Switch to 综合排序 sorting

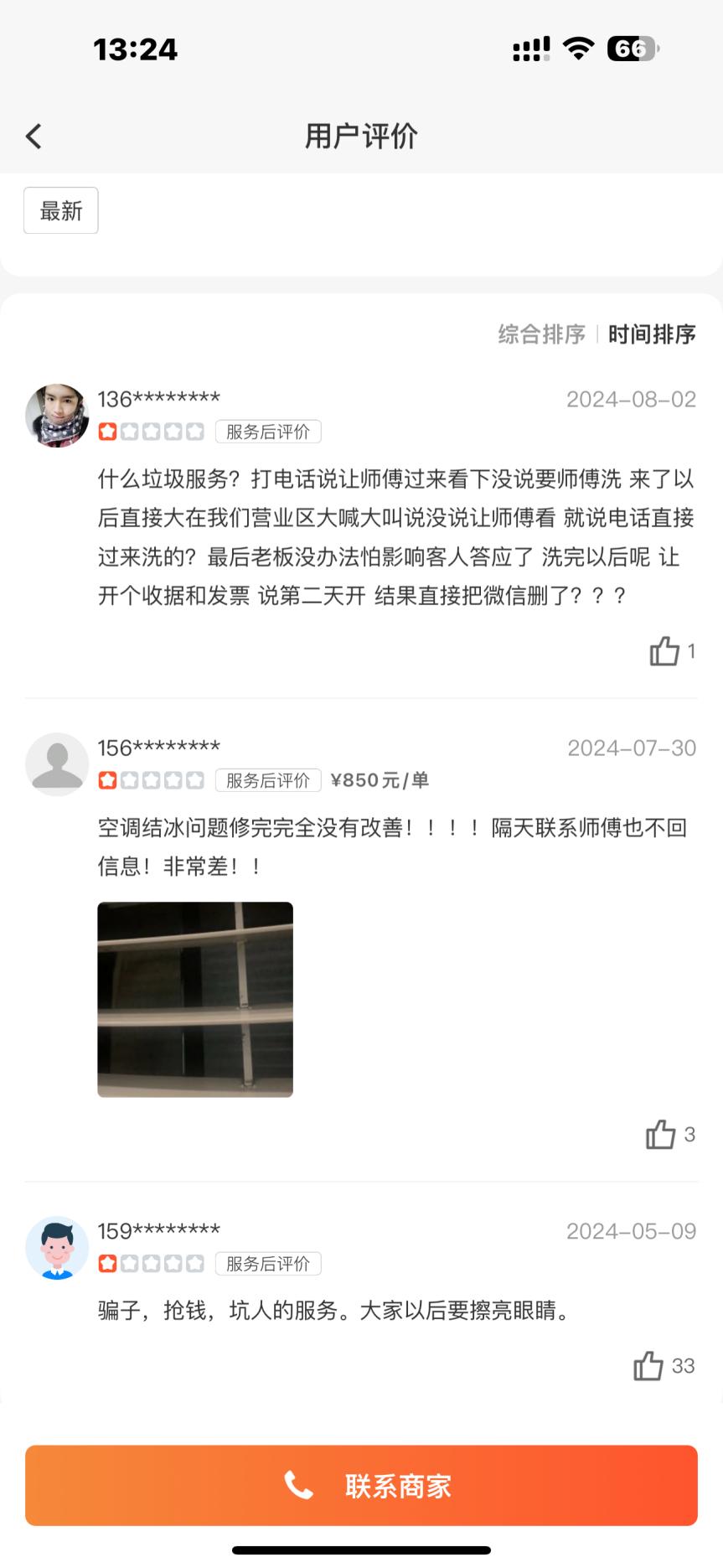[x=541, y=334]
